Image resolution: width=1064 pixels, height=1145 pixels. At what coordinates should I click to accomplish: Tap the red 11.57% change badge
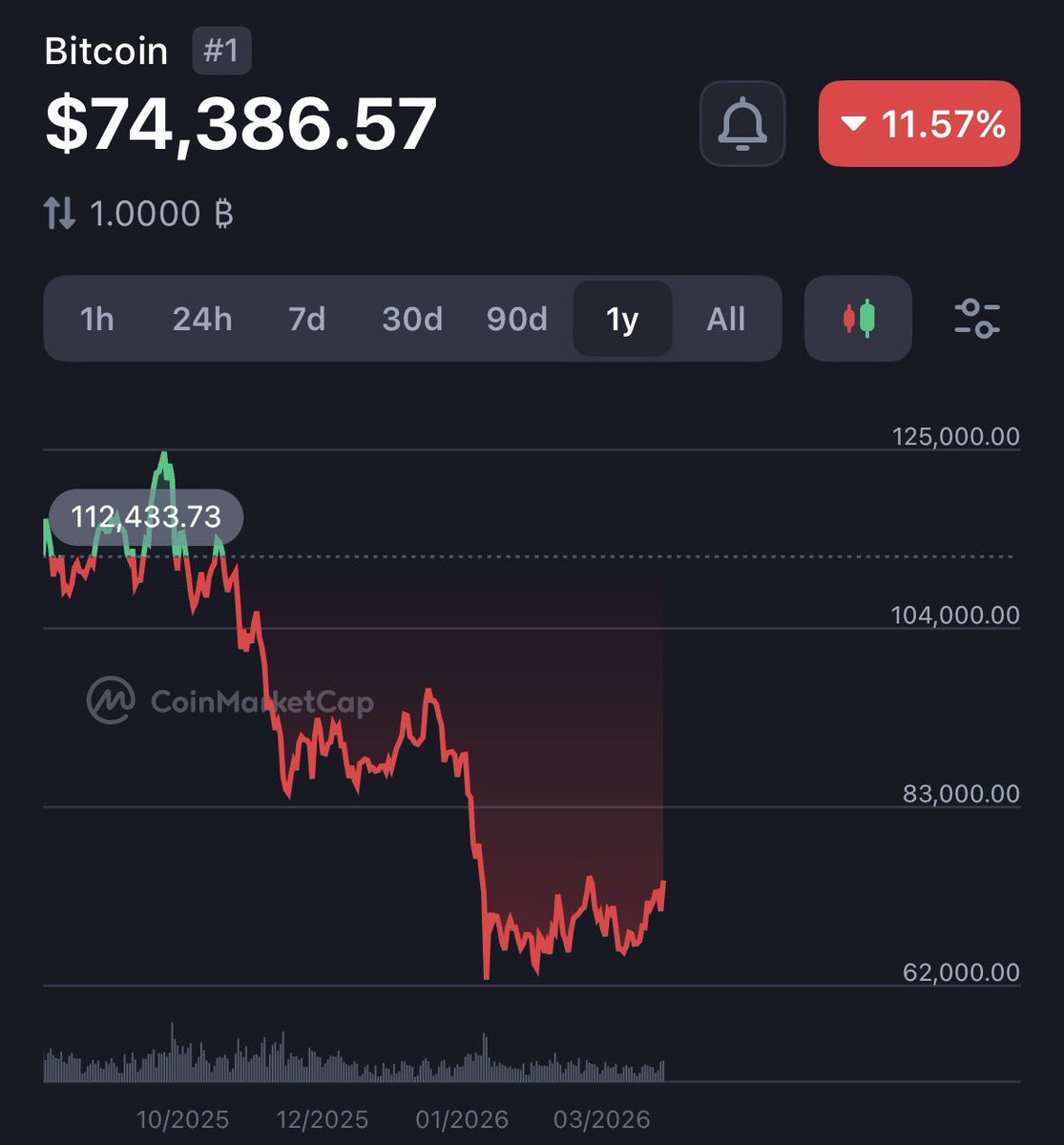tap(919, 124)
